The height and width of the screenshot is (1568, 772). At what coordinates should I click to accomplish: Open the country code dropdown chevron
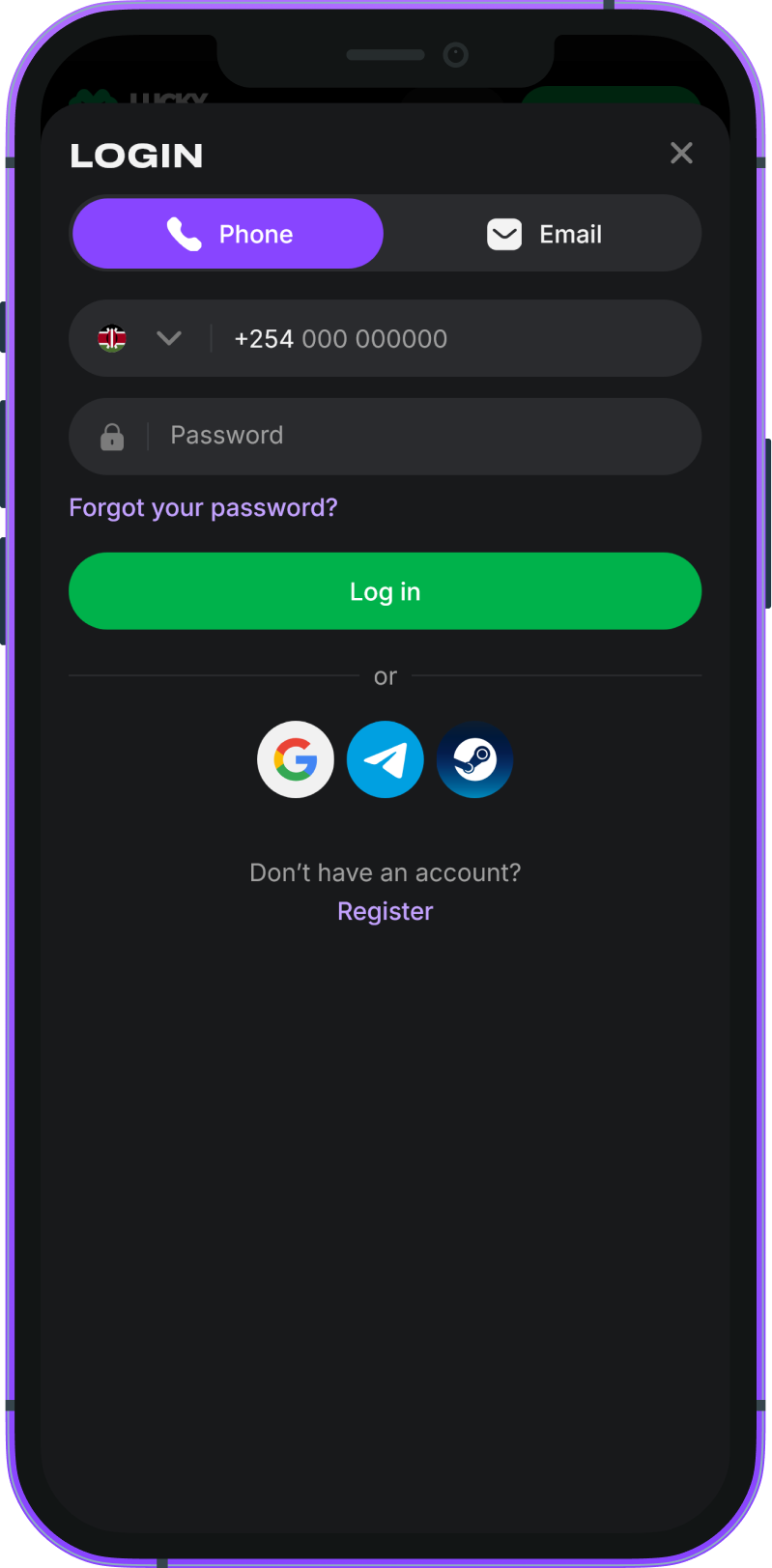(170, 338)
